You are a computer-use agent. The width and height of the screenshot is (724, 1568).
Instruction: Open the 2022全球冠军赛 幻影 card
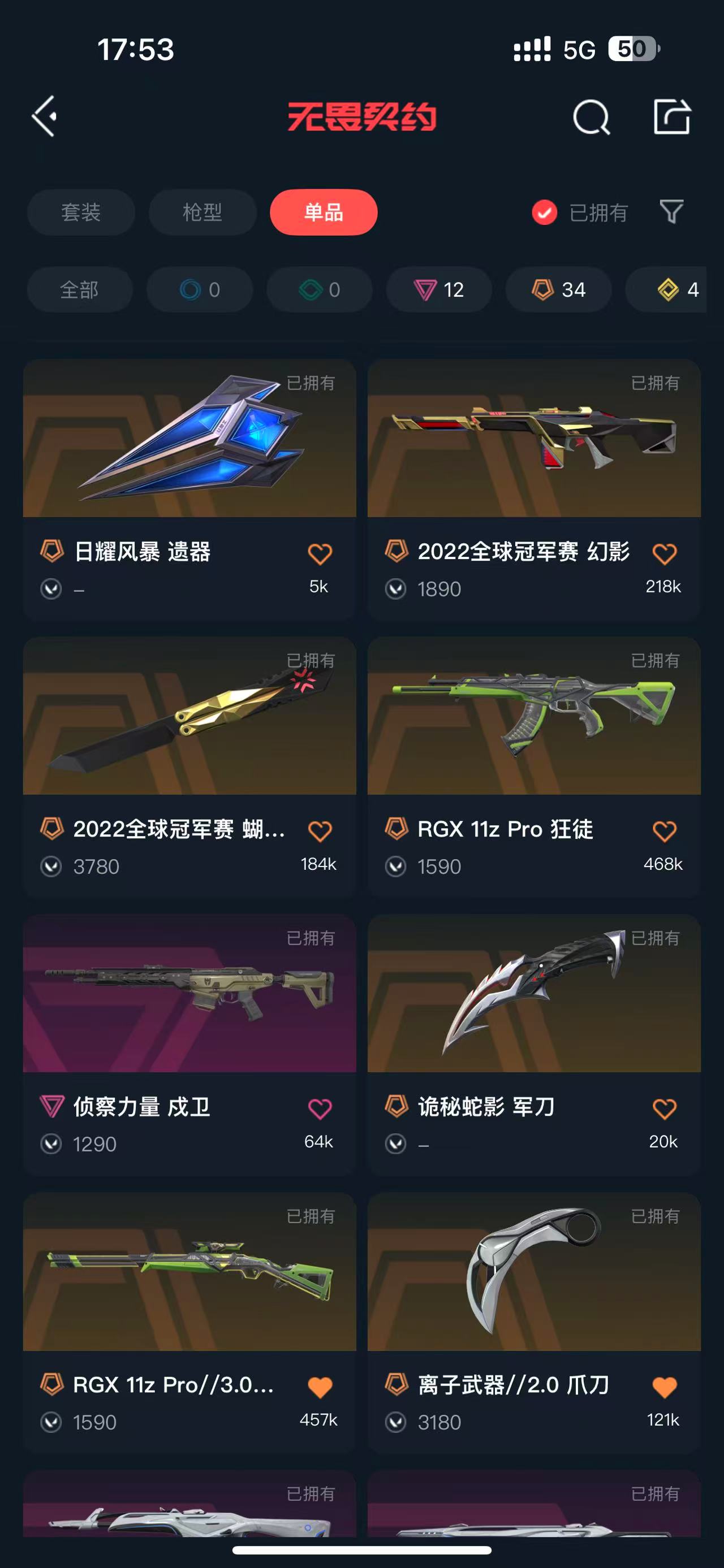tap(534, 438)
